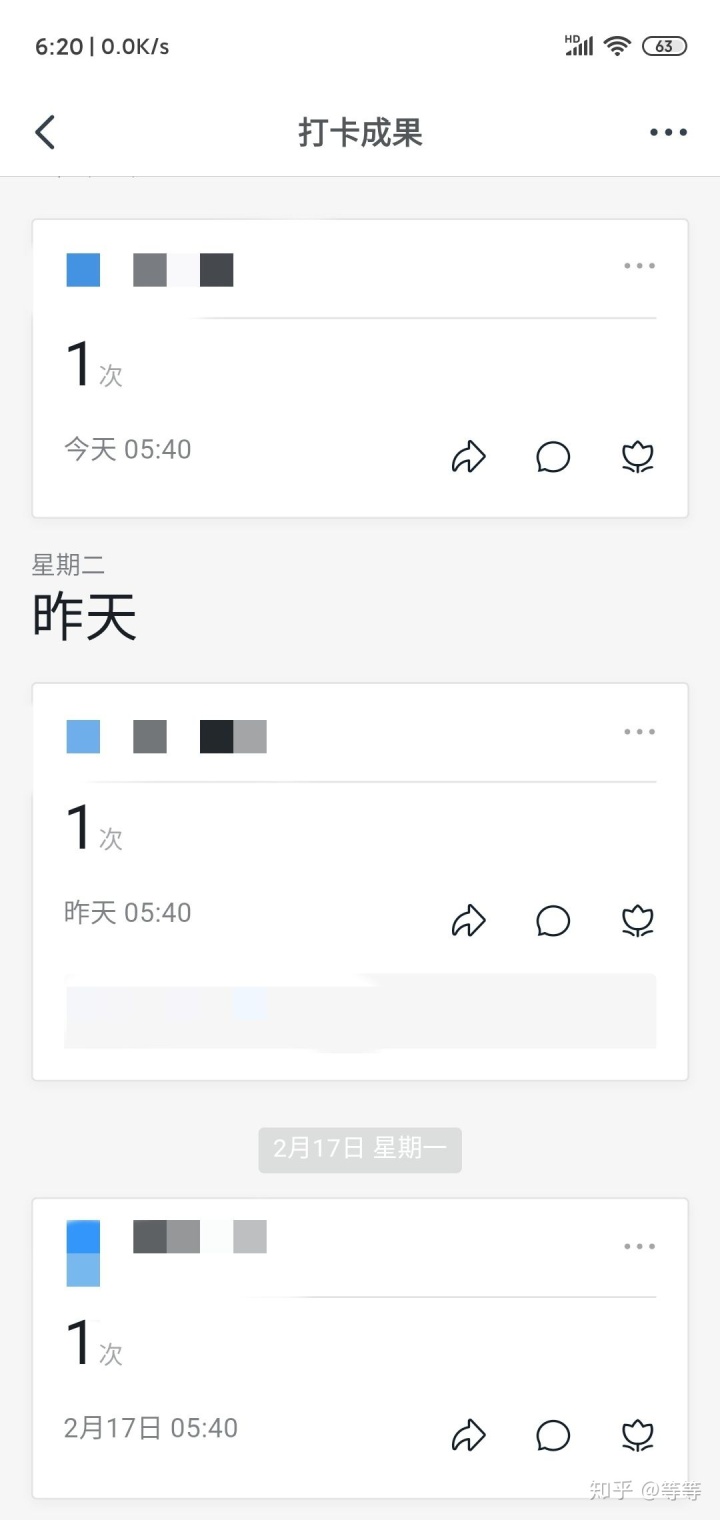Open options for the 昨天 05:40 card
Screen dimensions: 720x1520
coord(639,732)
